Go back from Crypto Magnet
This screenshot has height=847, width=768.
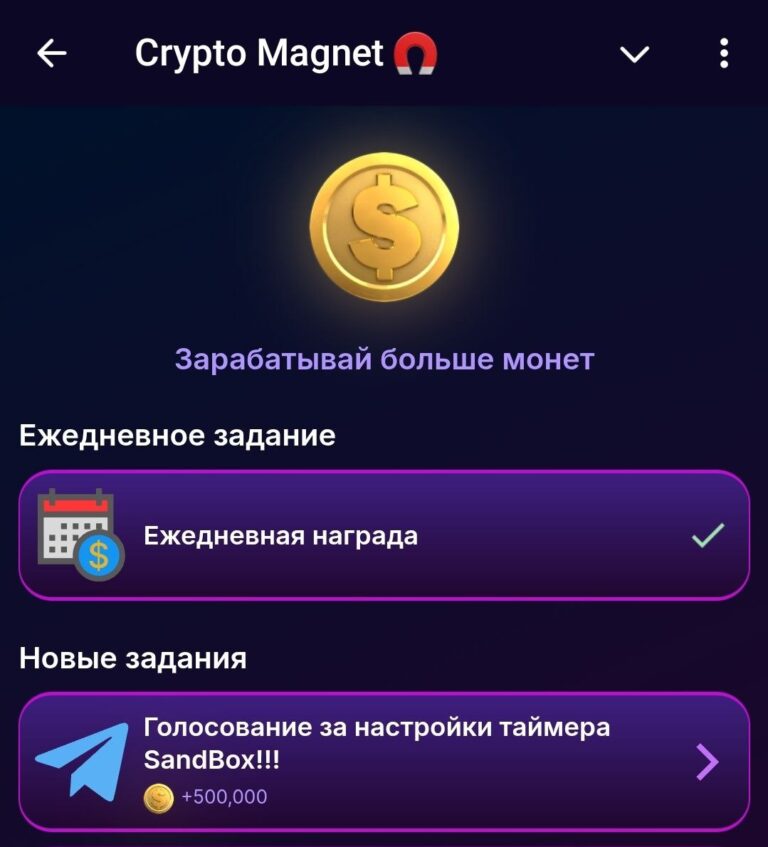(51, 54)
